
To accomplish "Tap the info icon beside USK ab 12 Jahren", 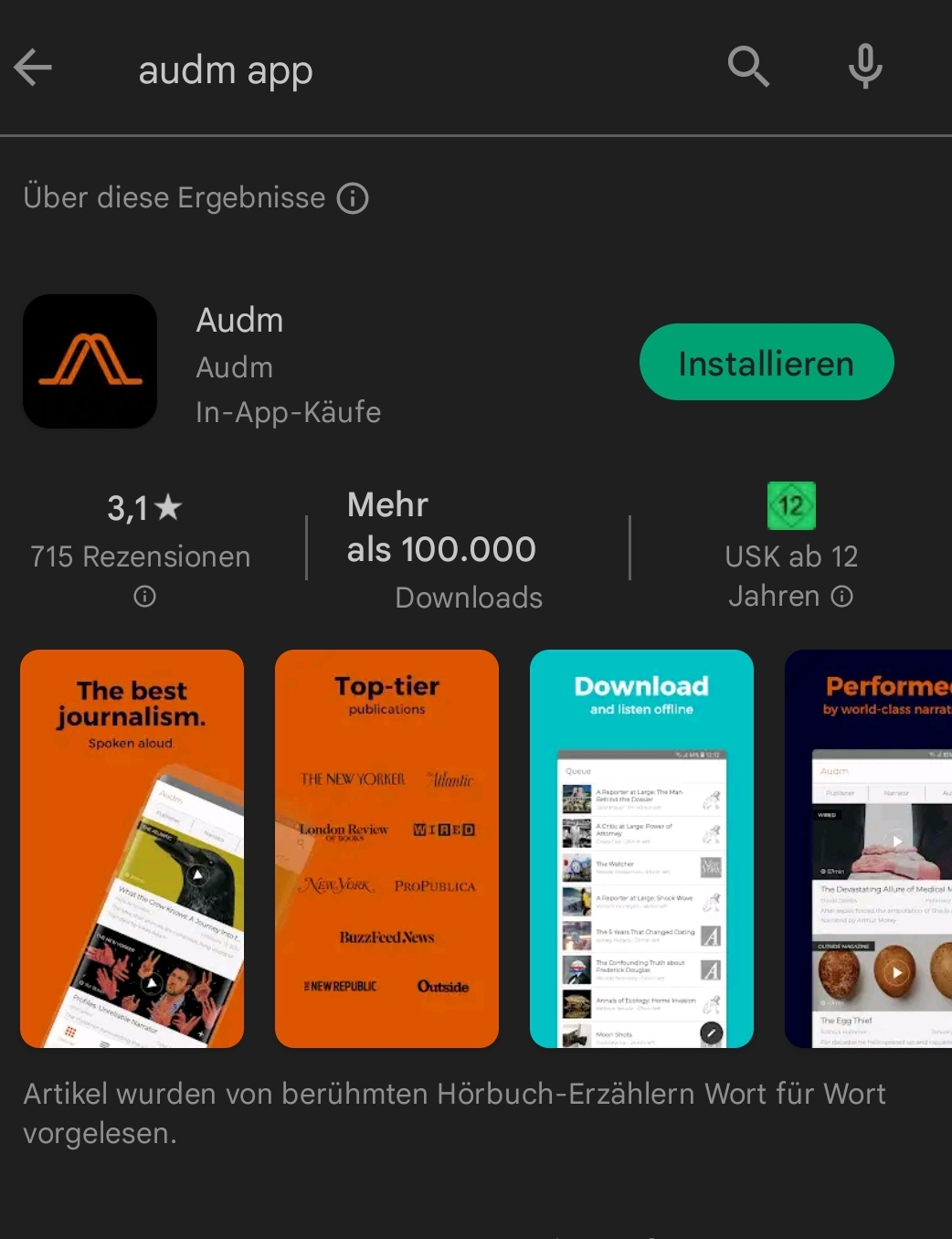I will (x=842, y=596).
